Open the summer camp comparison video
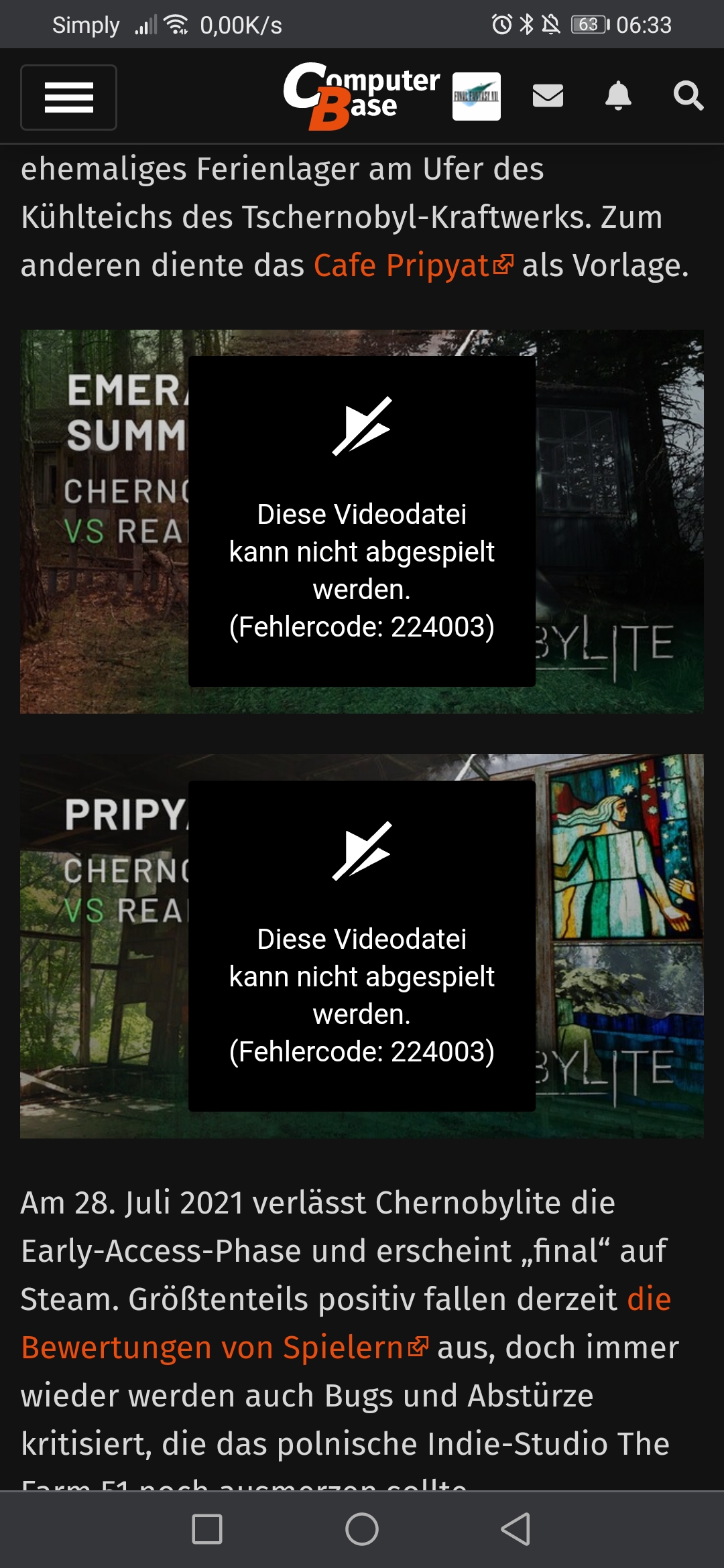 pyautogui.click(x=361, y=521)
